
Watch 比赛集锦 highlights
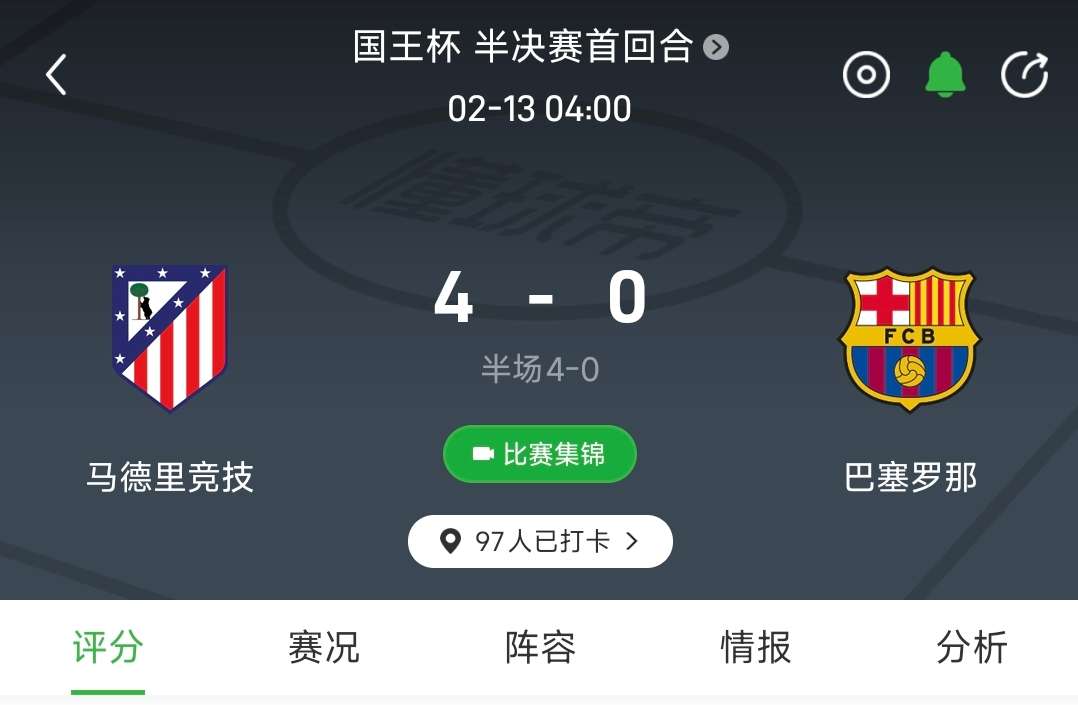[x=540, y=455]
